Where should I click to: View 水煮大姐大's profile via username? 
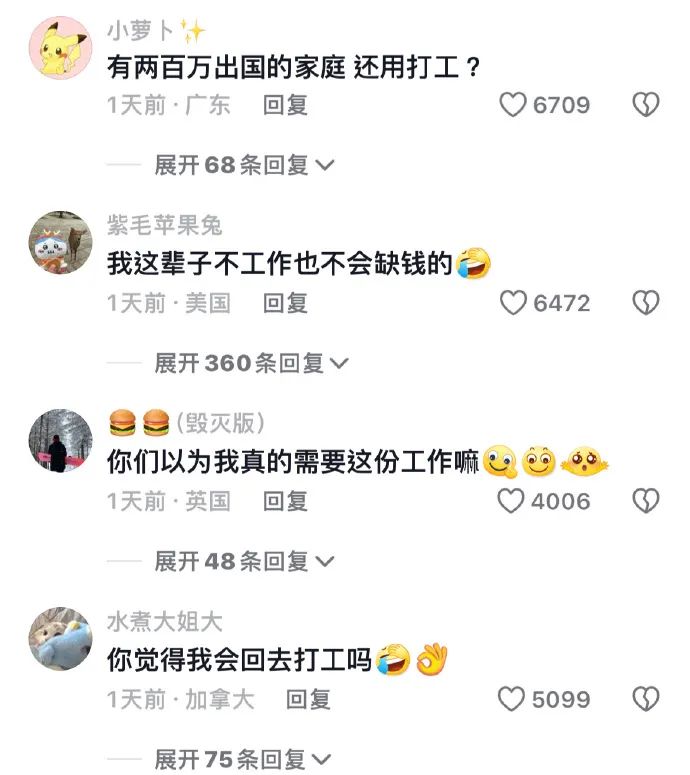click(x=164, y=621)
